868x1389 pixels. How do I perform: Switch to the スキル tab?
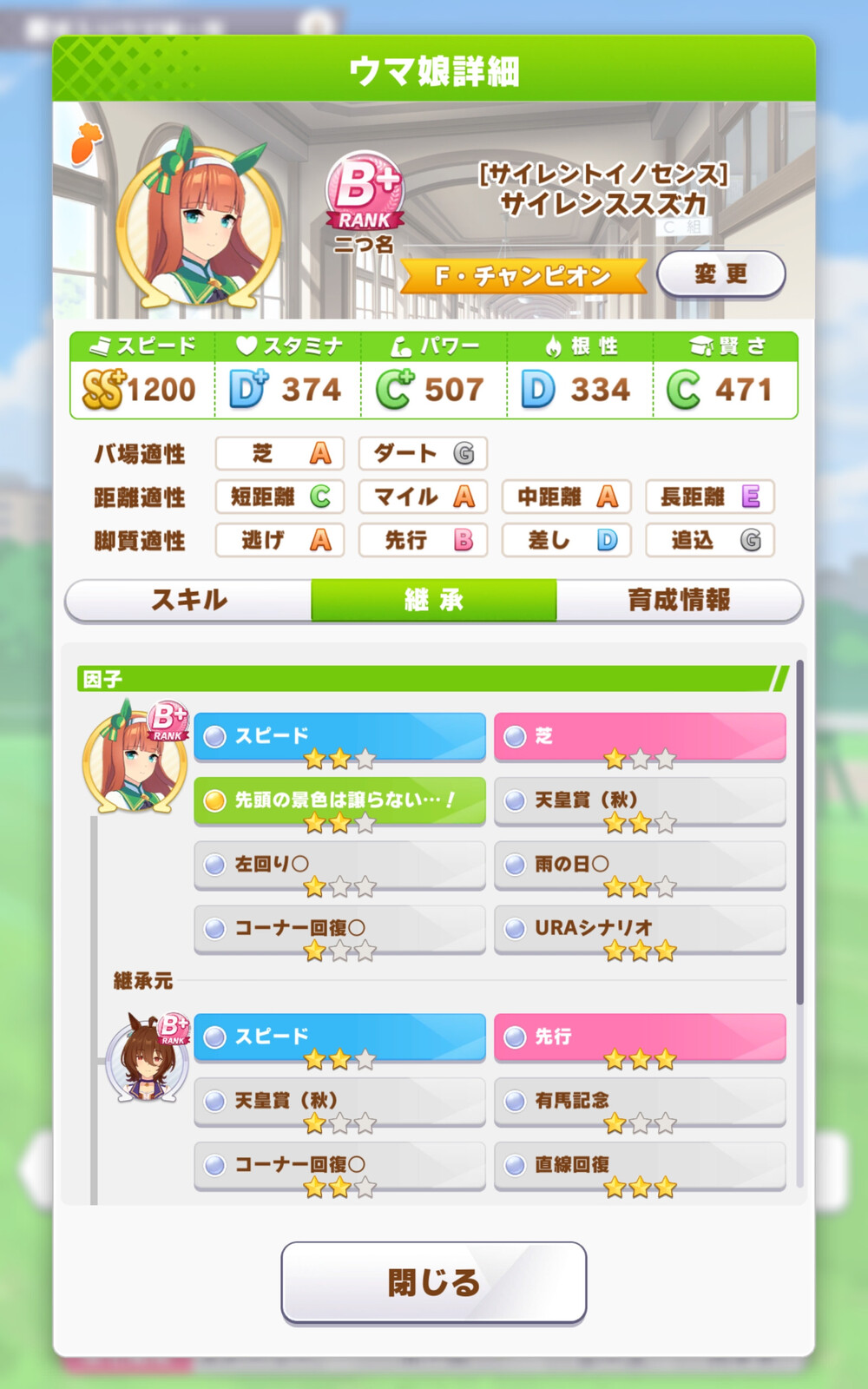click(x=188, y=600)
